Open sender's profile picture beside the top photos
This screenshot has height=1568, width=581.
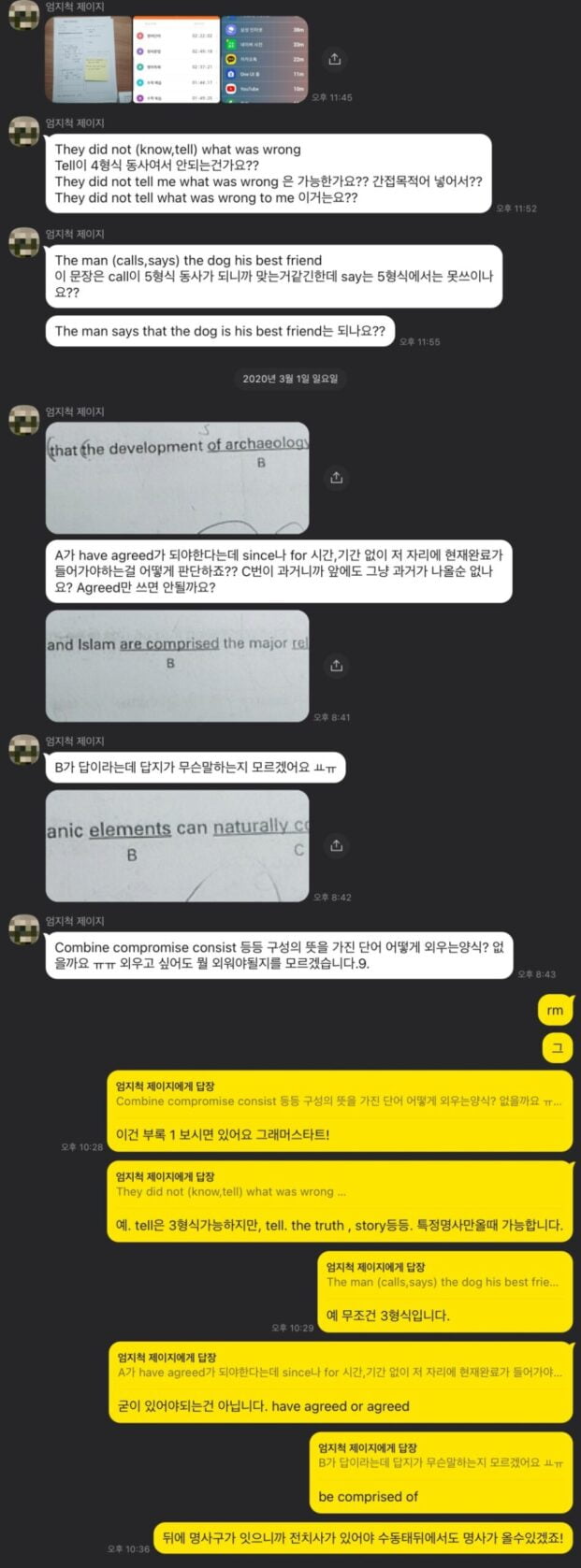[23, 17]
